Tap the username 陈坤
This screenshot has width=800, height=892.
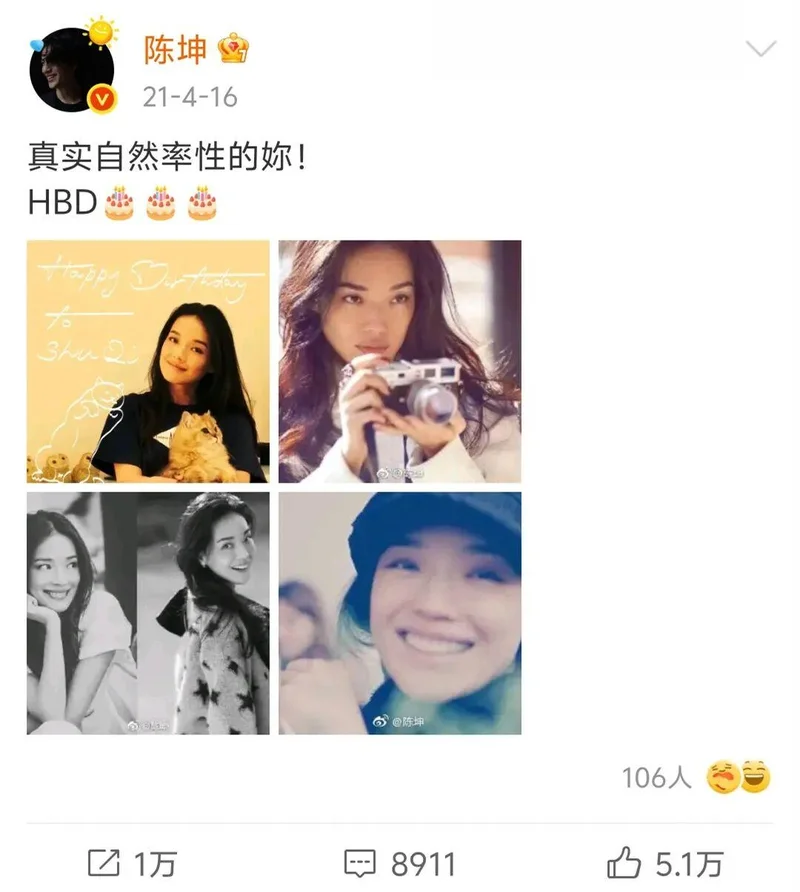coord(175,48)
